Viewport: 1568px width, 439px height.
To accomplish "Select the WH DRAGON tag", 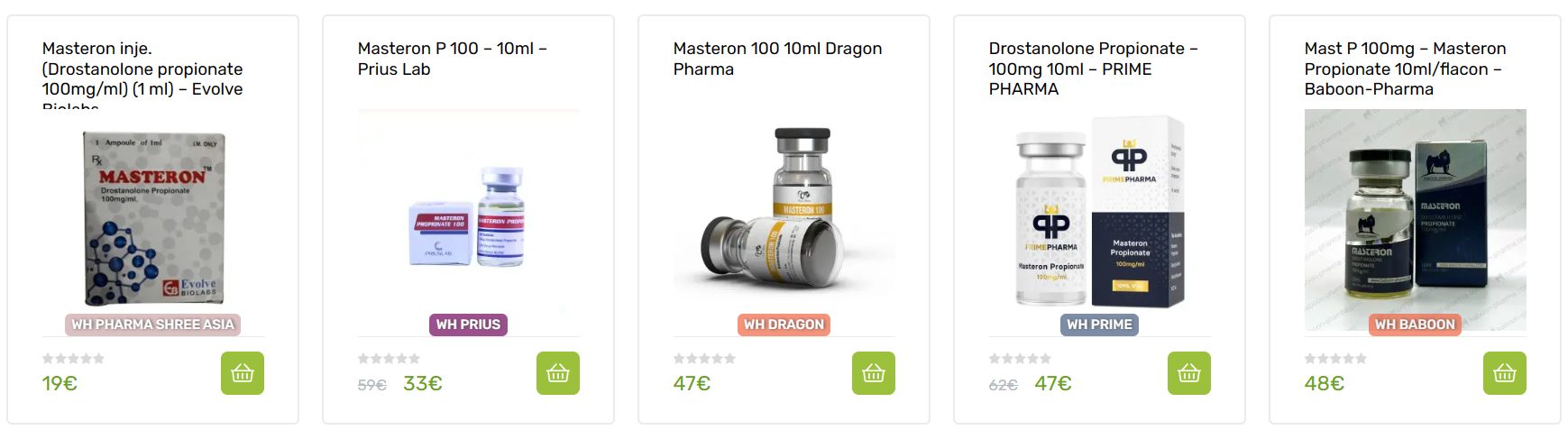I will [784, 325].
